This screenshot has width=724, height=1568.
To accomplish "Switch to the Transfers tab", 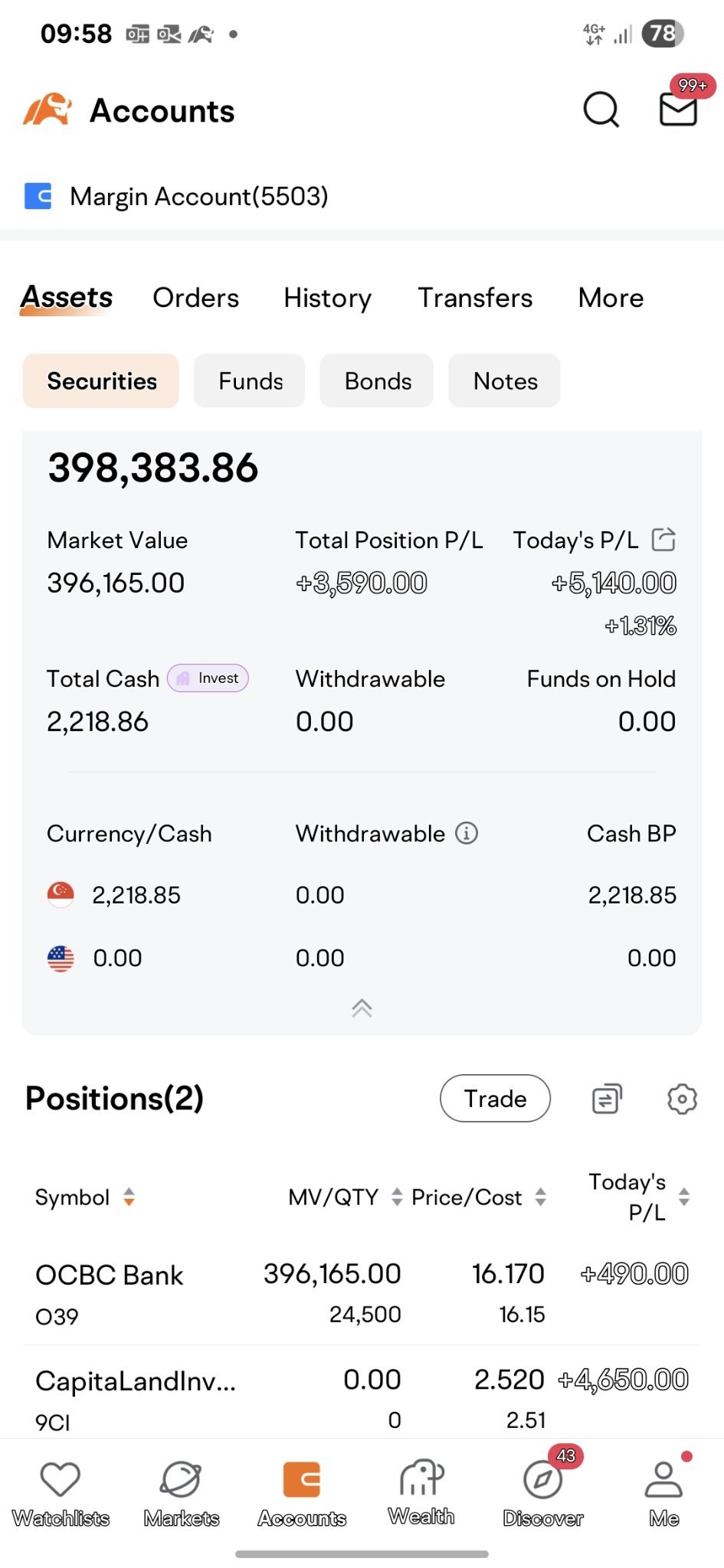I will [475, 298].
